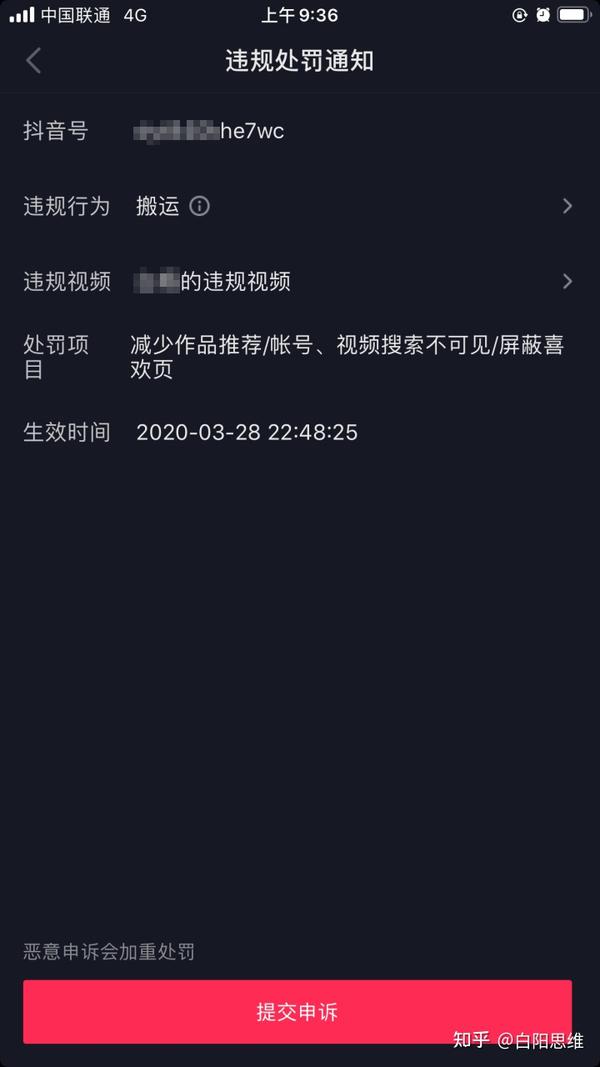Open the 违规视频 row
The width and height of the screenshot is (600, 1067).
coord(300,281)
